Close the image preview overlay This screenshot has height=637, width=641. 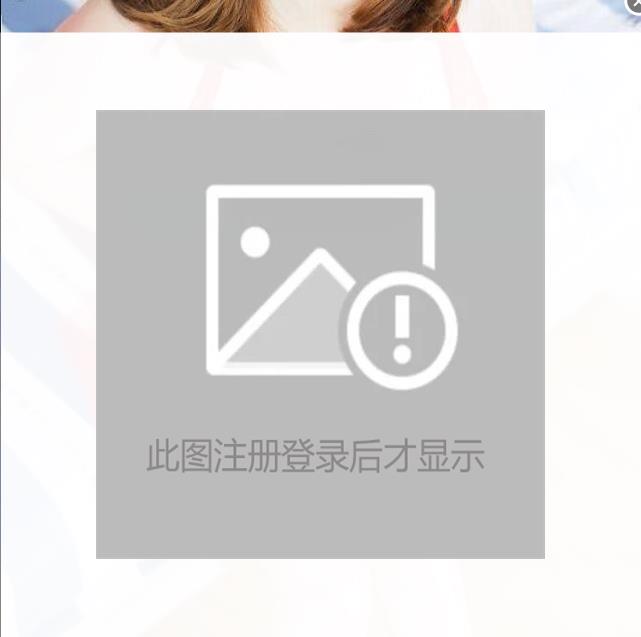coord(635,4)
